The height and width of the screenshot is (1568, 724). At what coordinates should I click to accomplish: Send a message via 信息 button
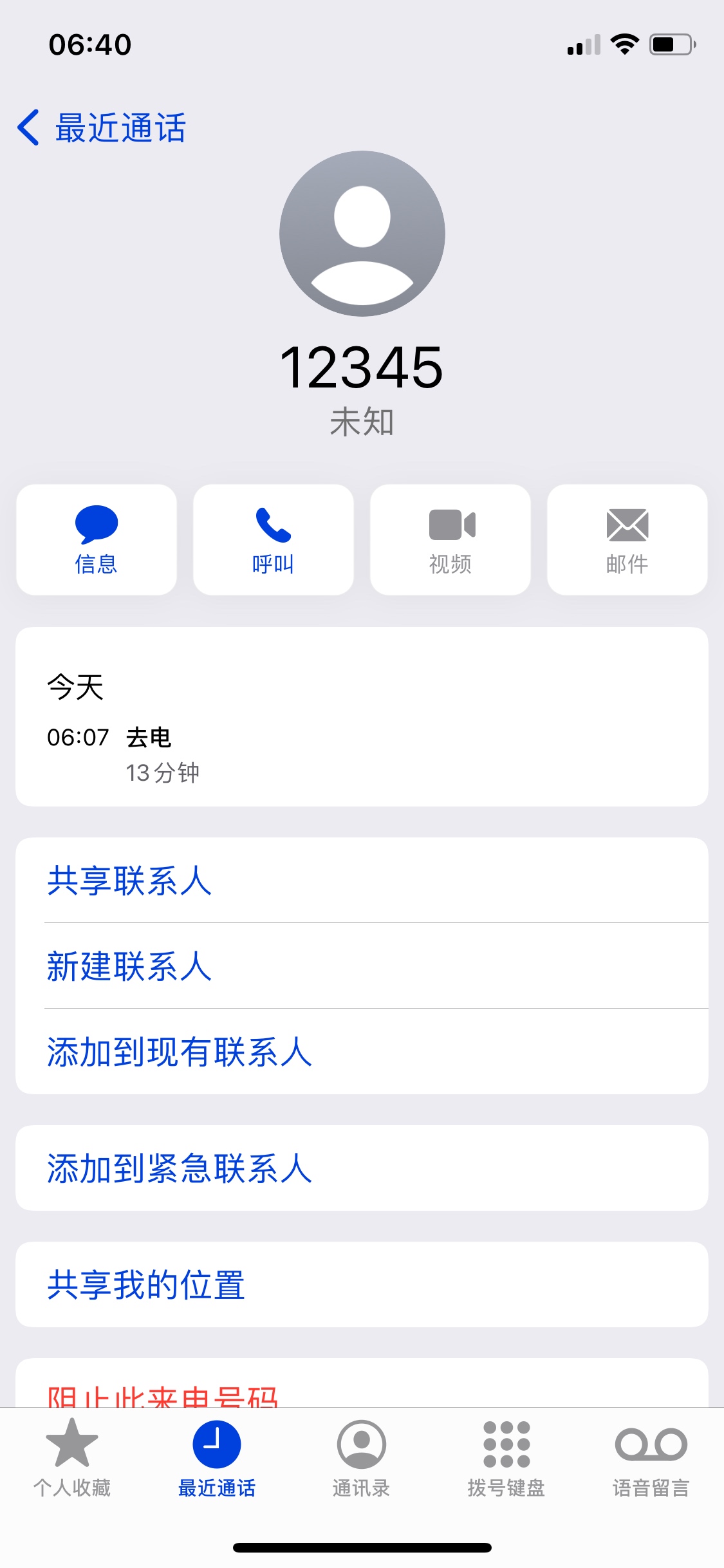(x=97, y=539)
